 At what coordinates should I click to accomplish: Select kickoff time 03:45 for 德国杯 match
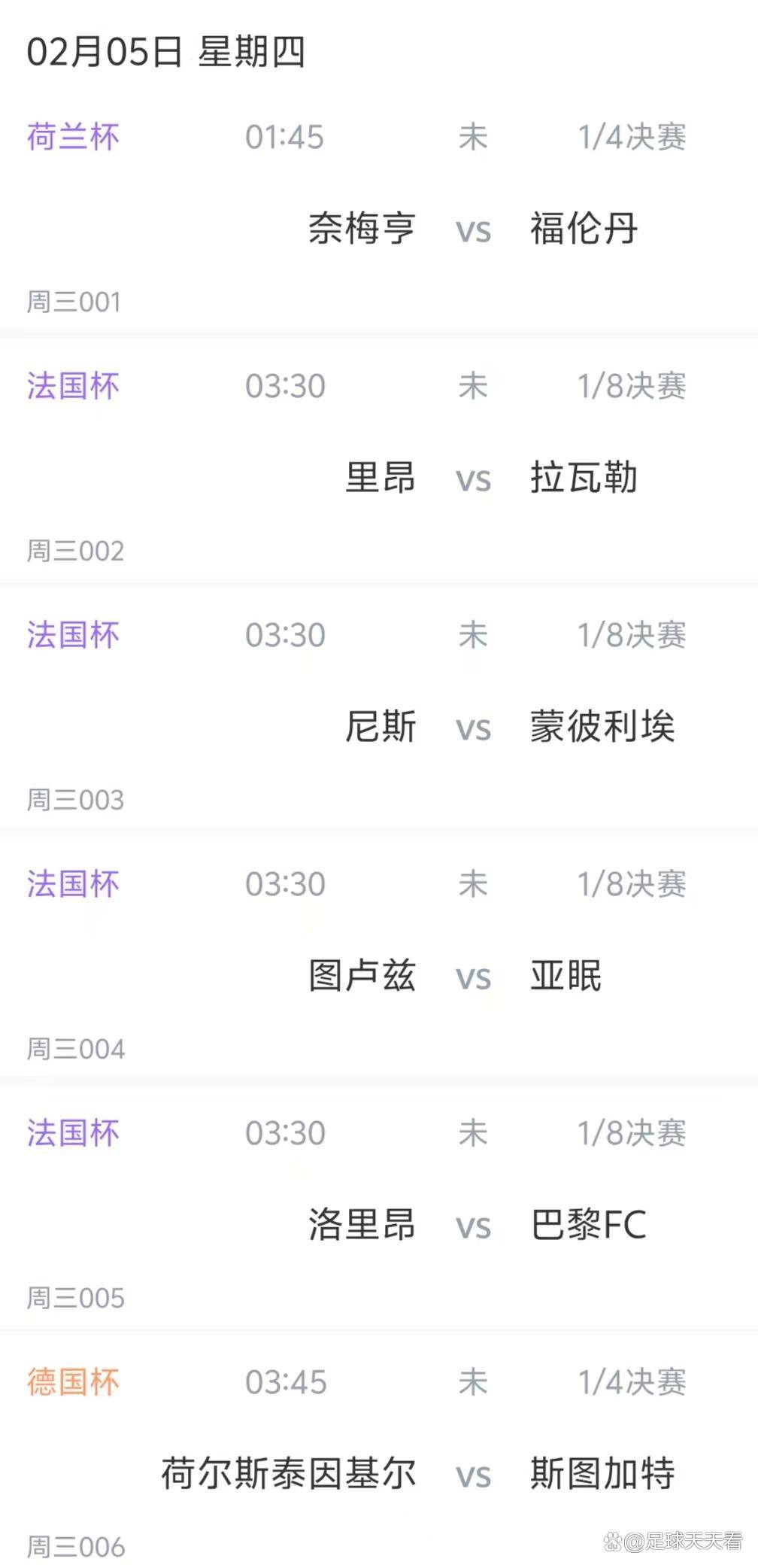click(x=286, y=1381)
